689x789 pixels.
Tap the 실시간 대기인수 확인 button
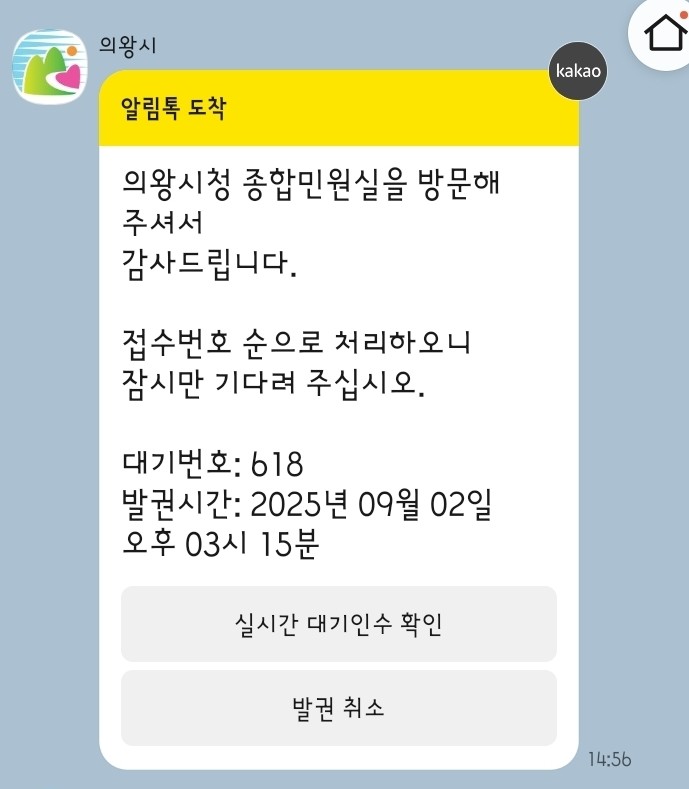pyautogui.click(x=338, y=624)
